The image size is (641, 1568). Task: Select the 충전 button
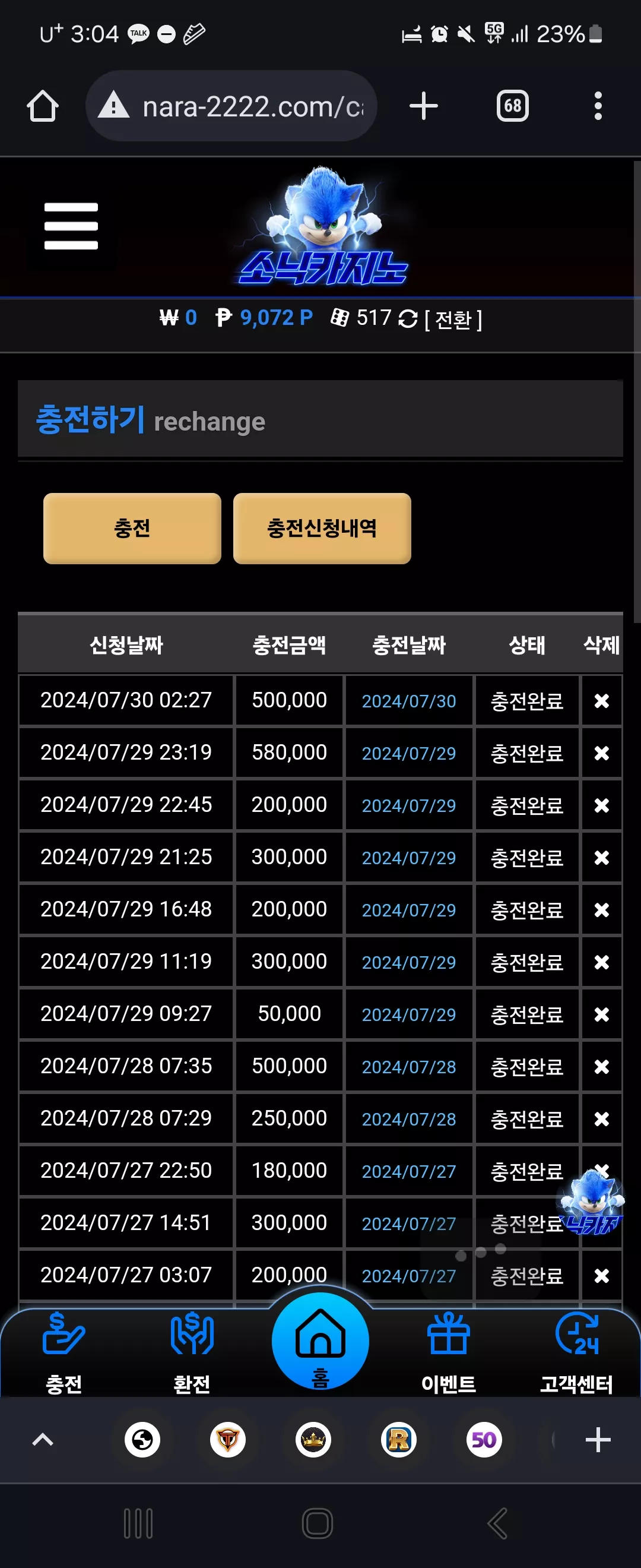pyautogui.click(x=132, y=529)
